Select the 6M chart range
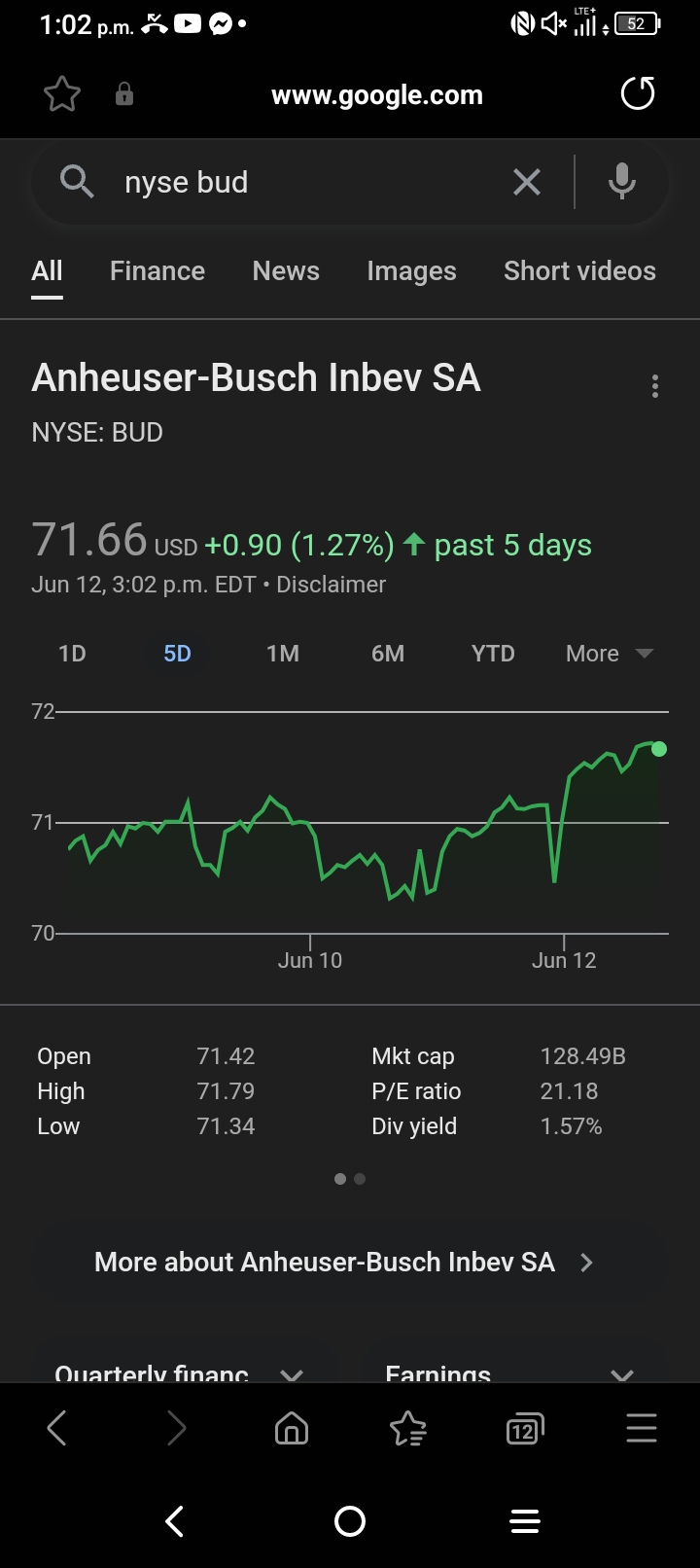 388,654
